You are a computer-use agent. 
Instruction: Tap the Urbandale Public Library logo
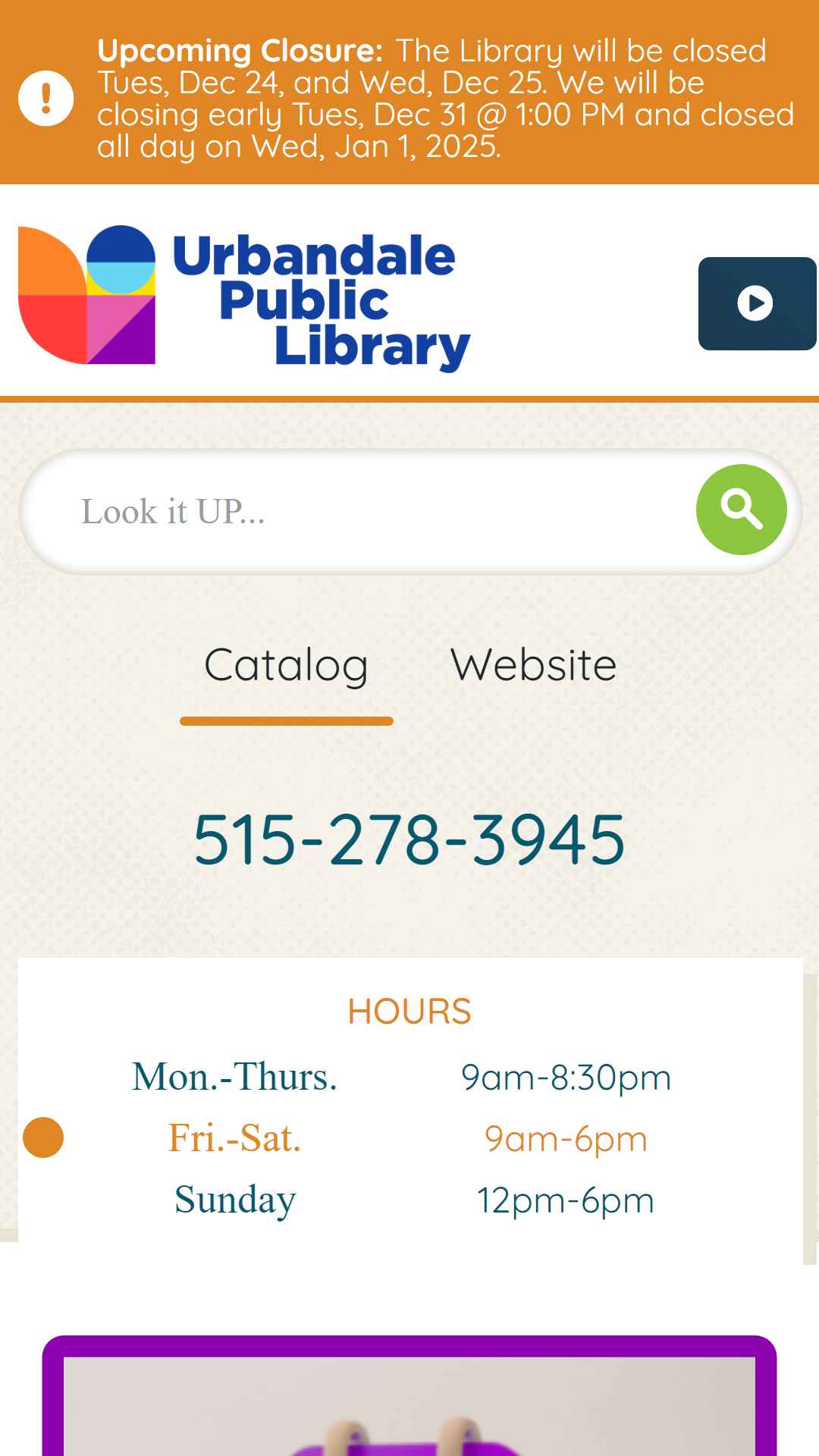coord(244,299)
